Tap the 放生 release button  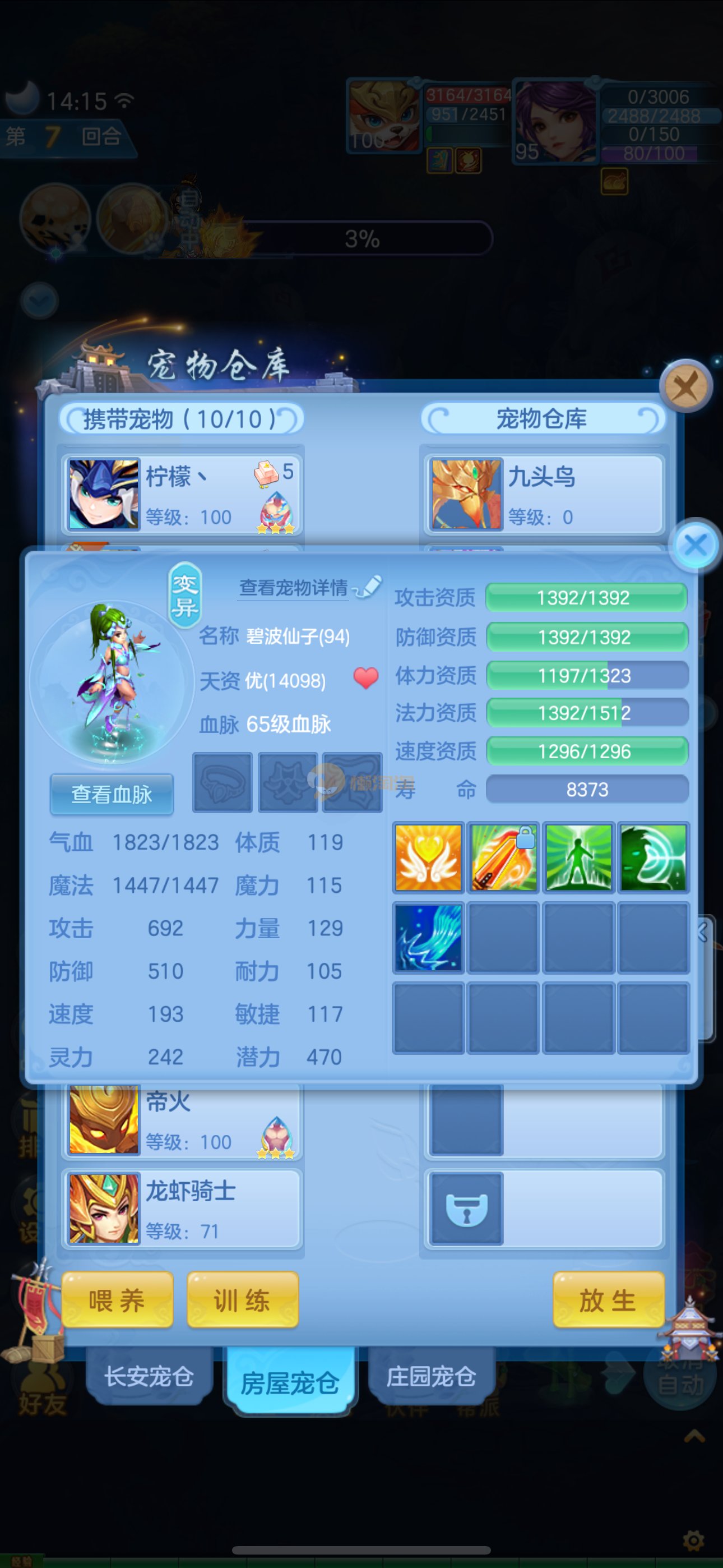(608, 1299)
